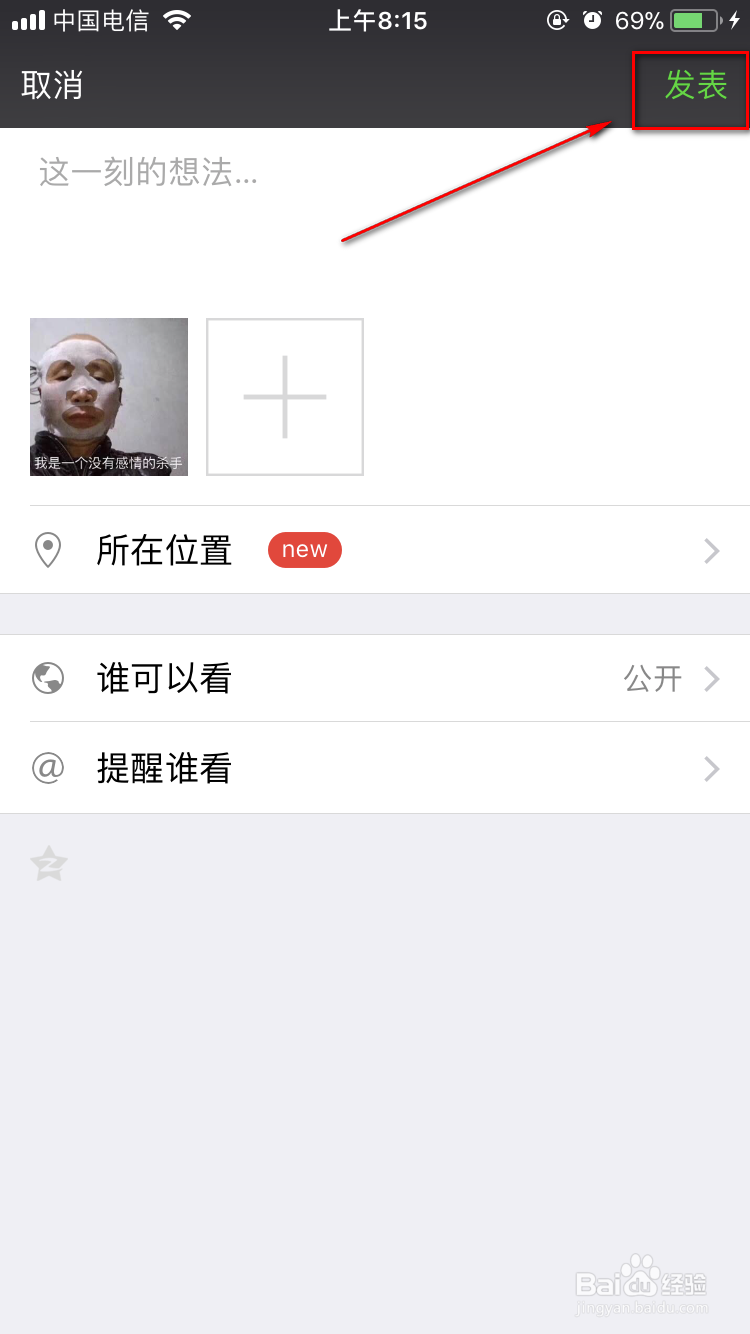Expand the 所在位置 row chevron
The image size is (750, 1334).
[711, 550]
